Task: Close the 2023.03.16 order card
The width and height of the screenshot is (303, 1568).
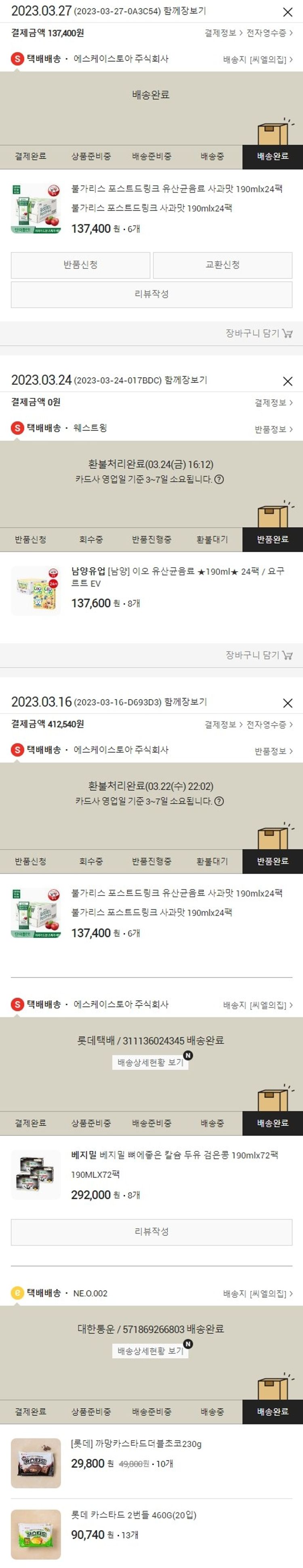Action: [287, 703]
